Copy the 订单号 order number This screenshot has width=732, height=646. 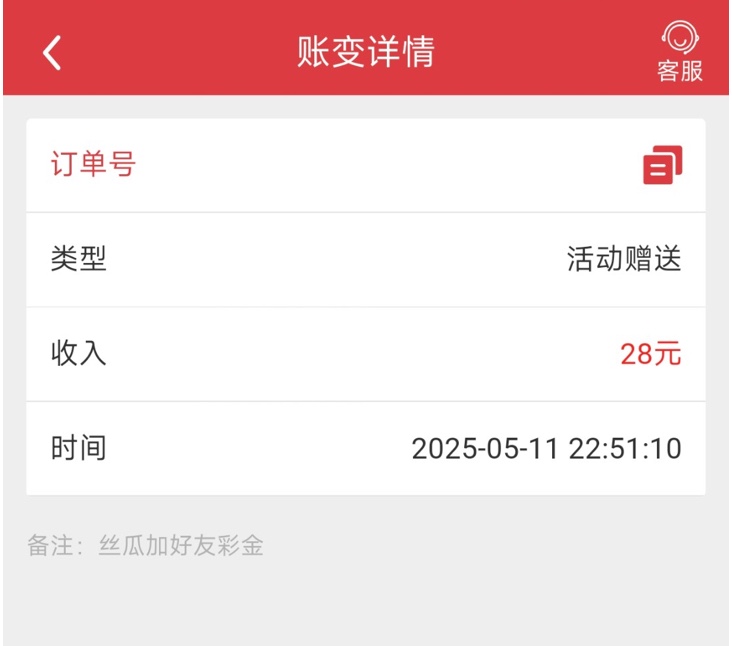coord(662,165)
